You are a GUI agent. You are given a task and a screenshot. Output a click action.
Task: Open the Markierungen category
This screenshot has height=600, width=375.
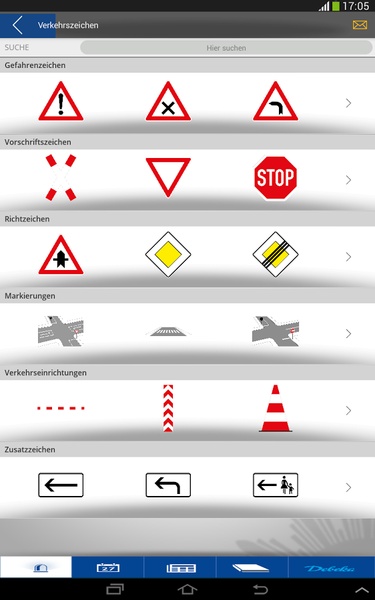[188, 334]
